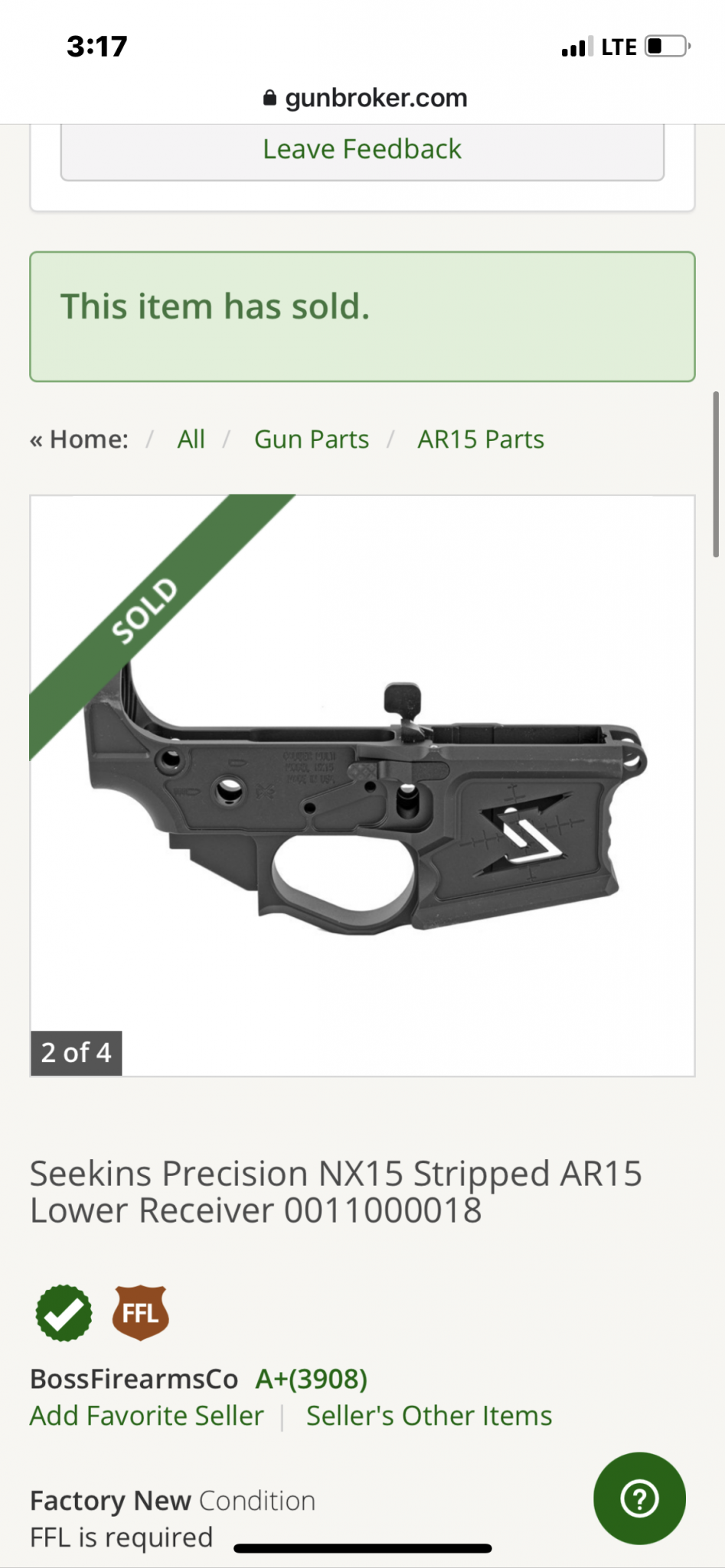This screenshot has width=725, height=1568.
Task: Tap the Leave Feedback button
Action: 362,150
